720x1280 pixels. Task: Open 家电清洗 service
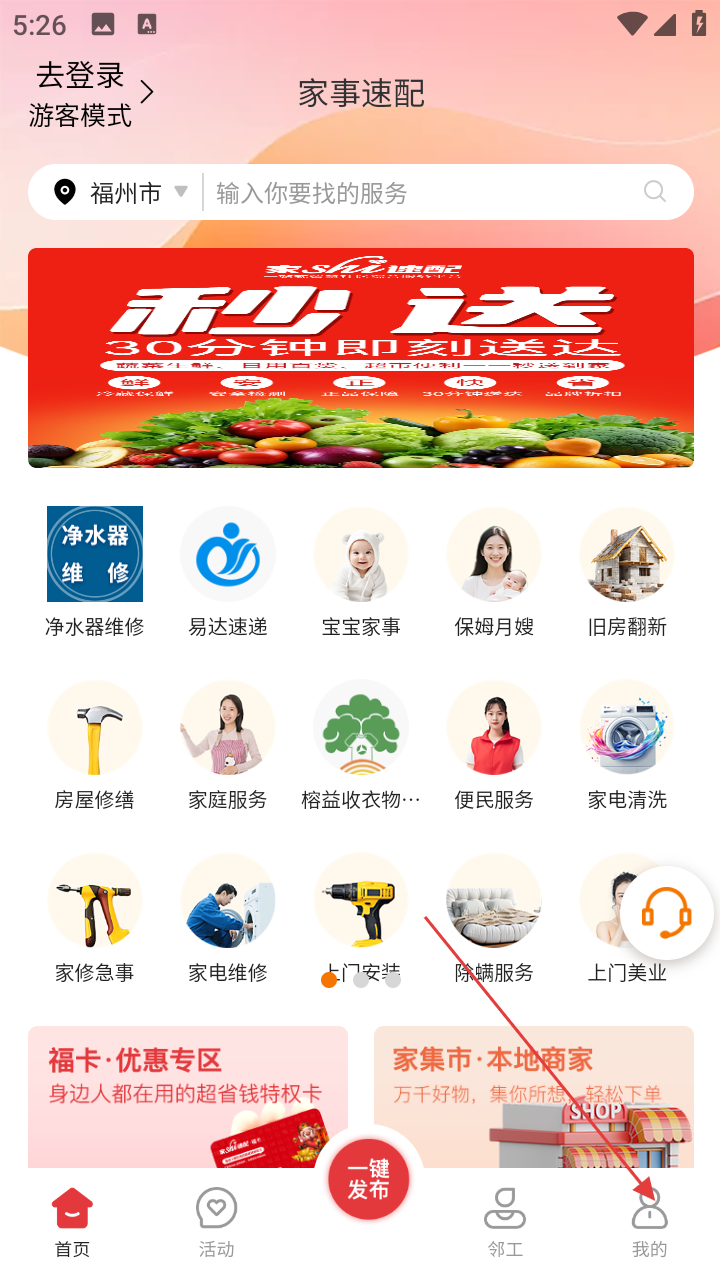point(627,745)
